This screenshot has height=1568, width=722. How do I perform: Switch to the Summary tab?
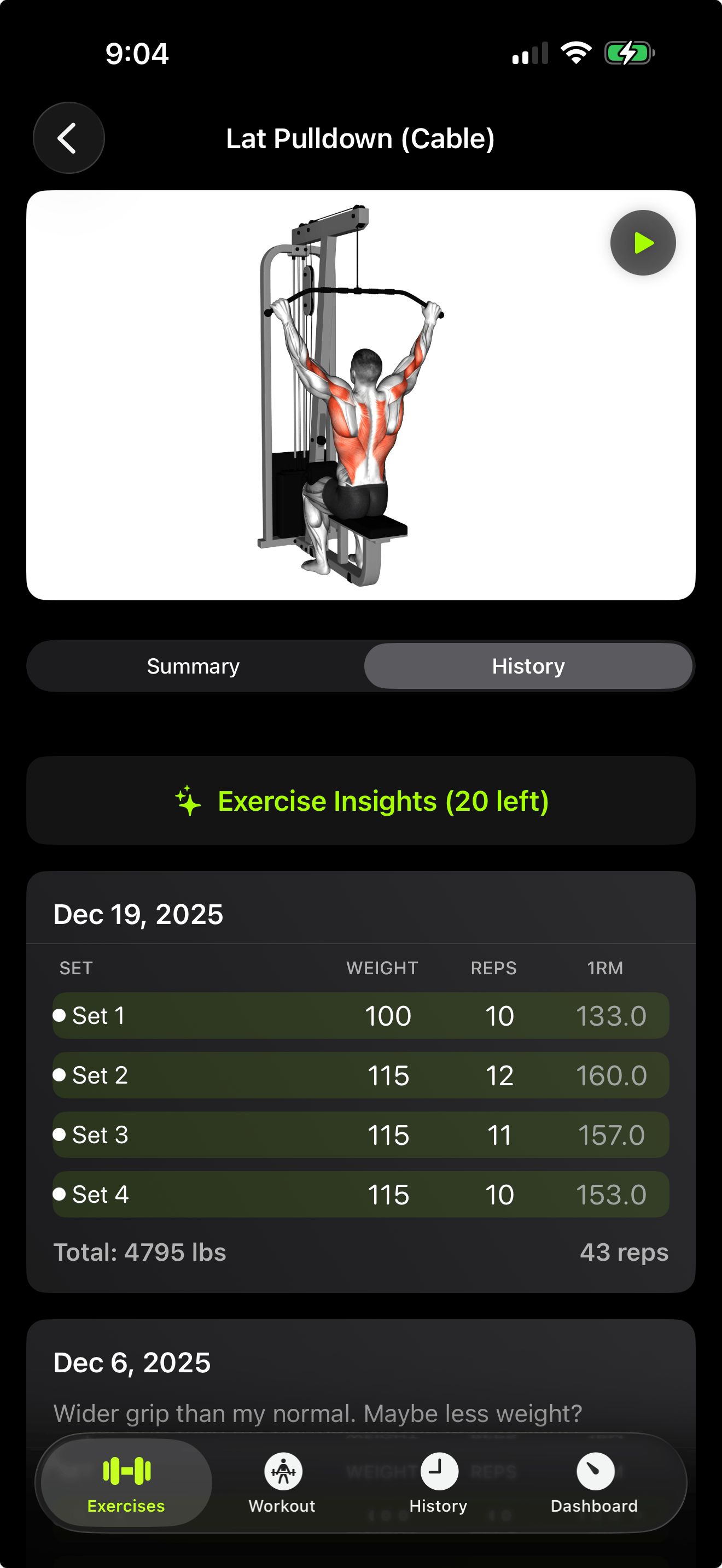(193, 666)
